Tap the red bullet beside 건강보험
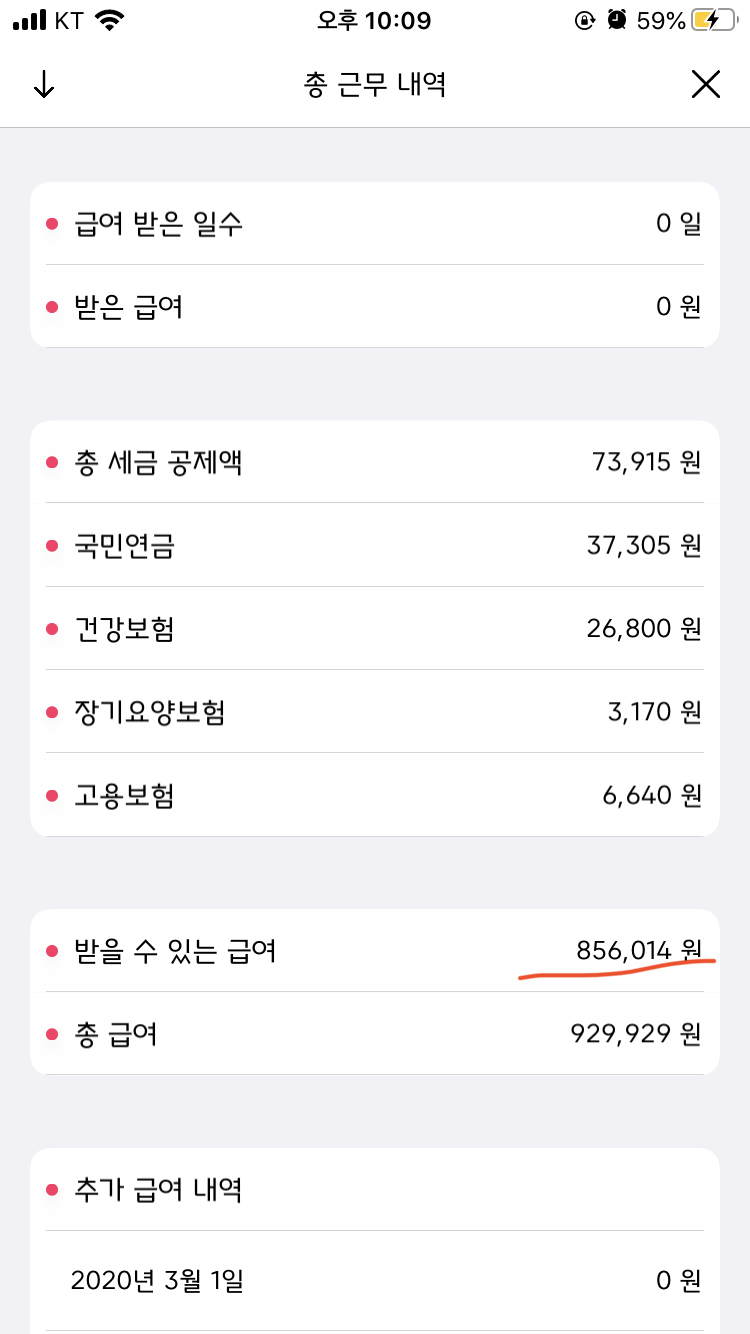This screenshot has width=750, height=1334. pos(52,629)
